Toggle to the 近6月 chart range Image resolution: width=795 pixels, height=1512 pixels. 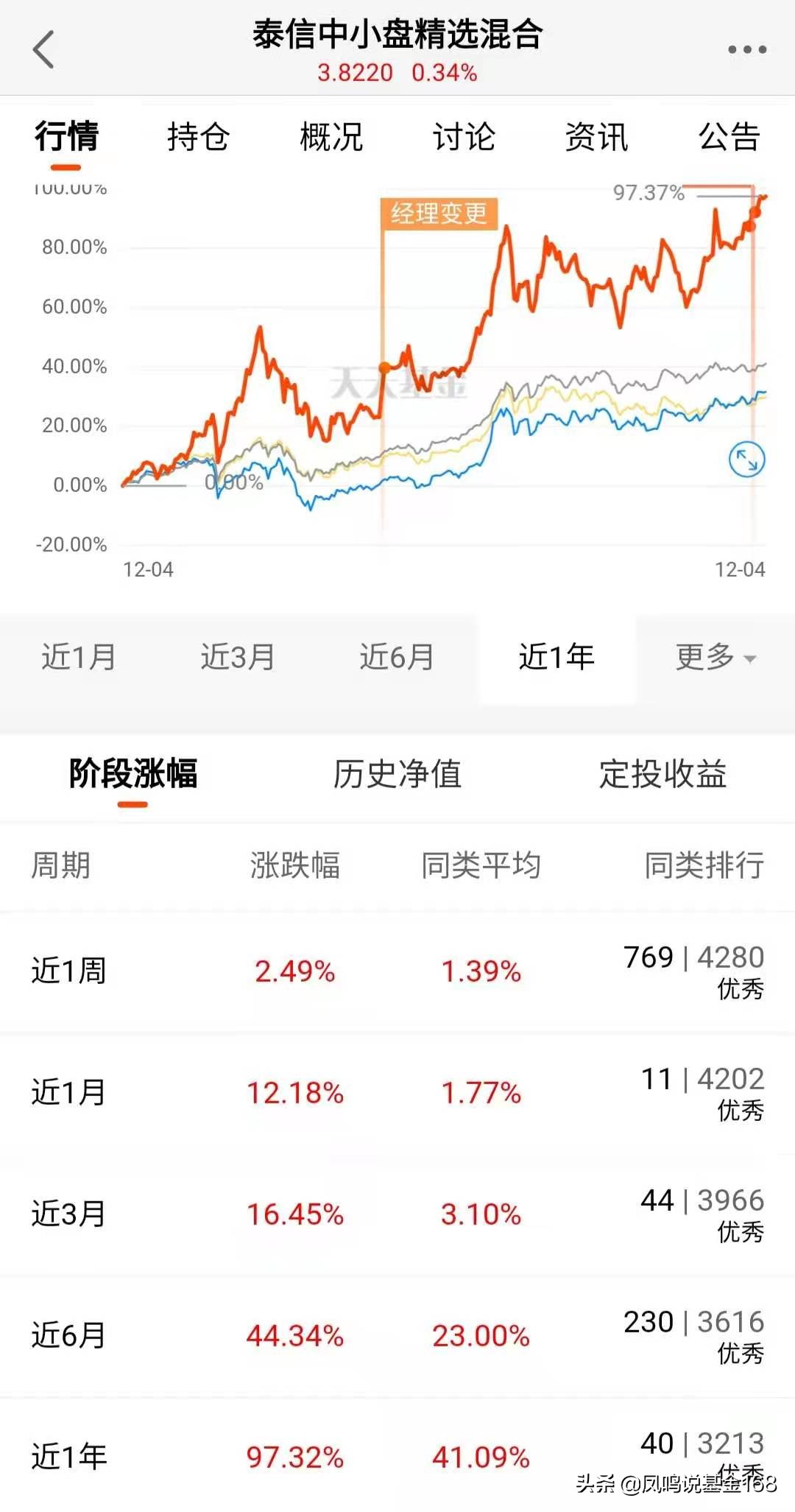pos(395,658)
